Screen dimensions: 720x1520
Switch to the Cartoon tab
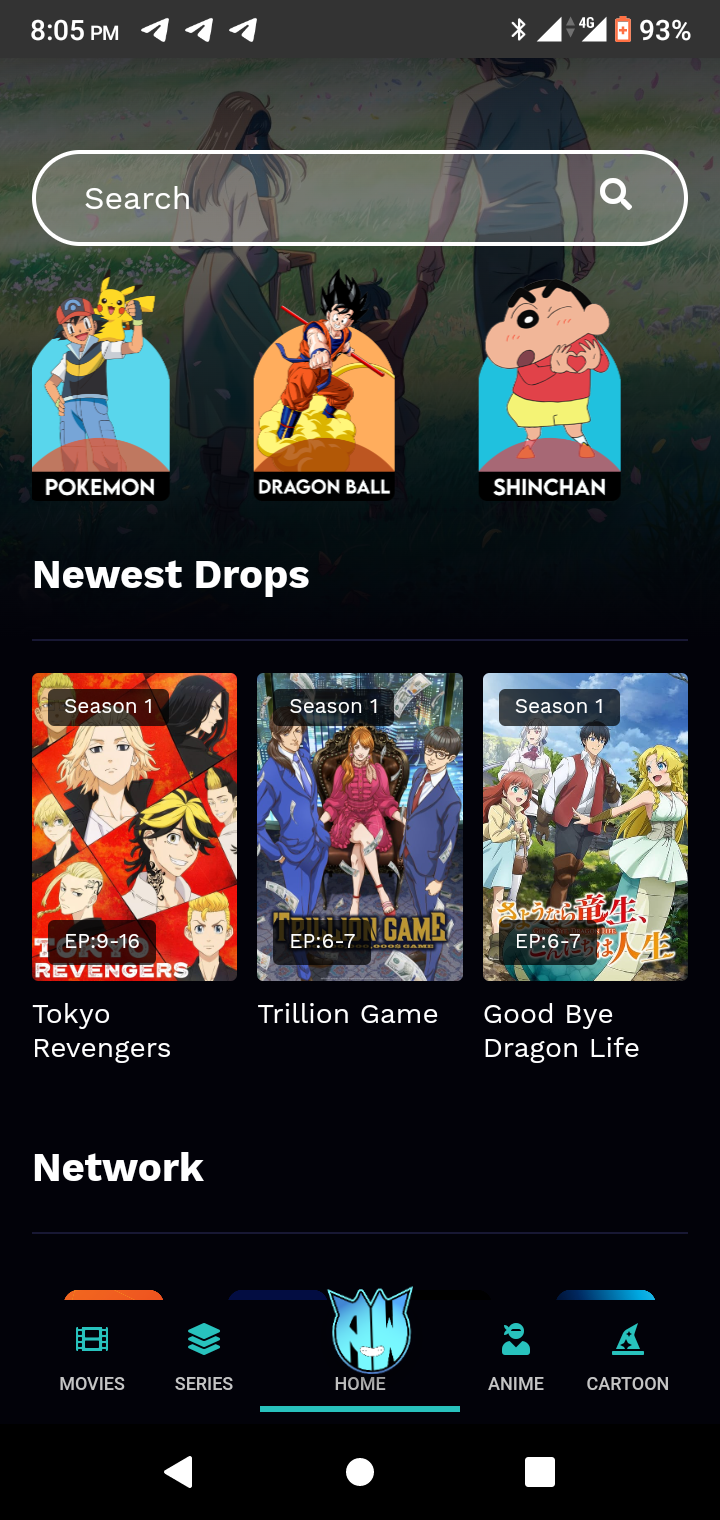click(628, 1357)
